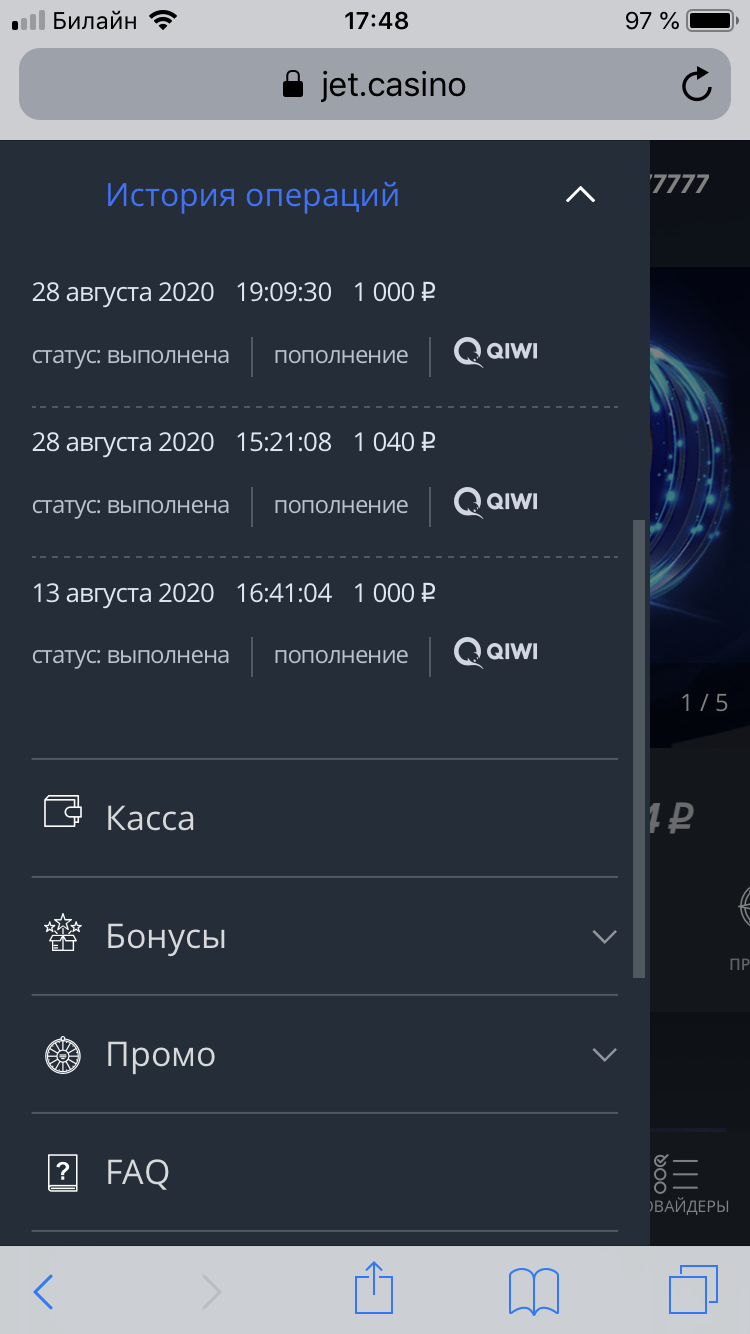Go back in Safari browser
Viewport: 750px width, 1334px height.
pyautogui.click(x=43, y=1292)
